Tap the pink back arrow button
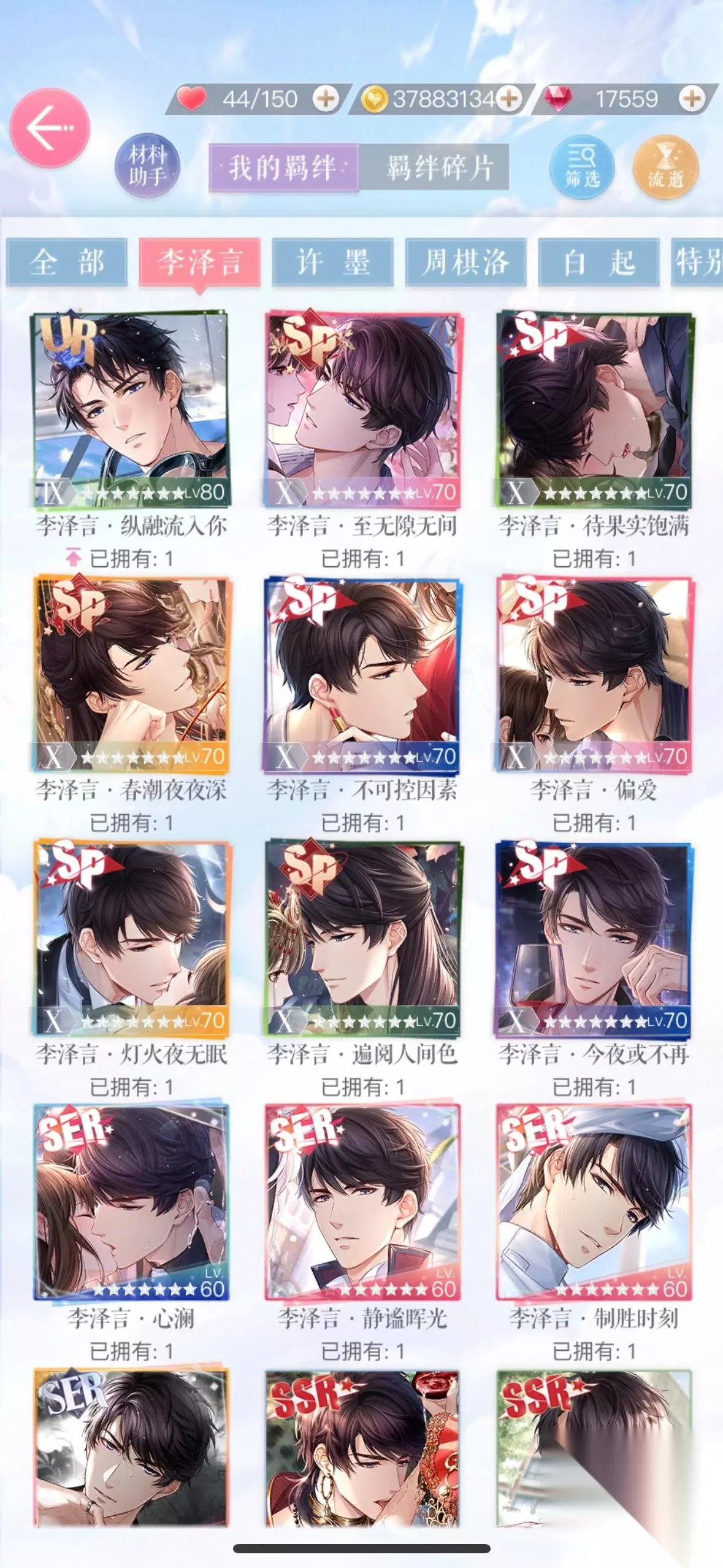Viewport: 723px width, 1568px height. (x=50, y=128)
